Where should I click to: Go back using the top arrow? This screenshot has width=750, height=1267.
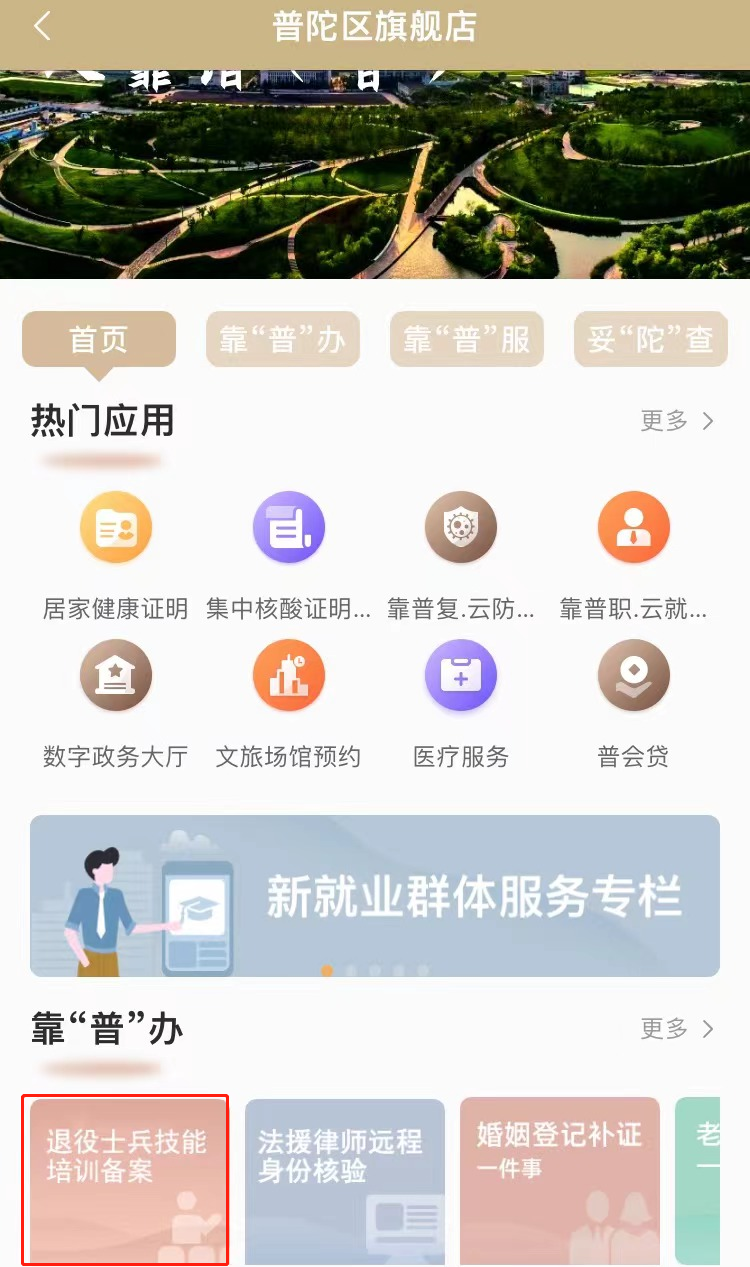(x=42, y=27)
